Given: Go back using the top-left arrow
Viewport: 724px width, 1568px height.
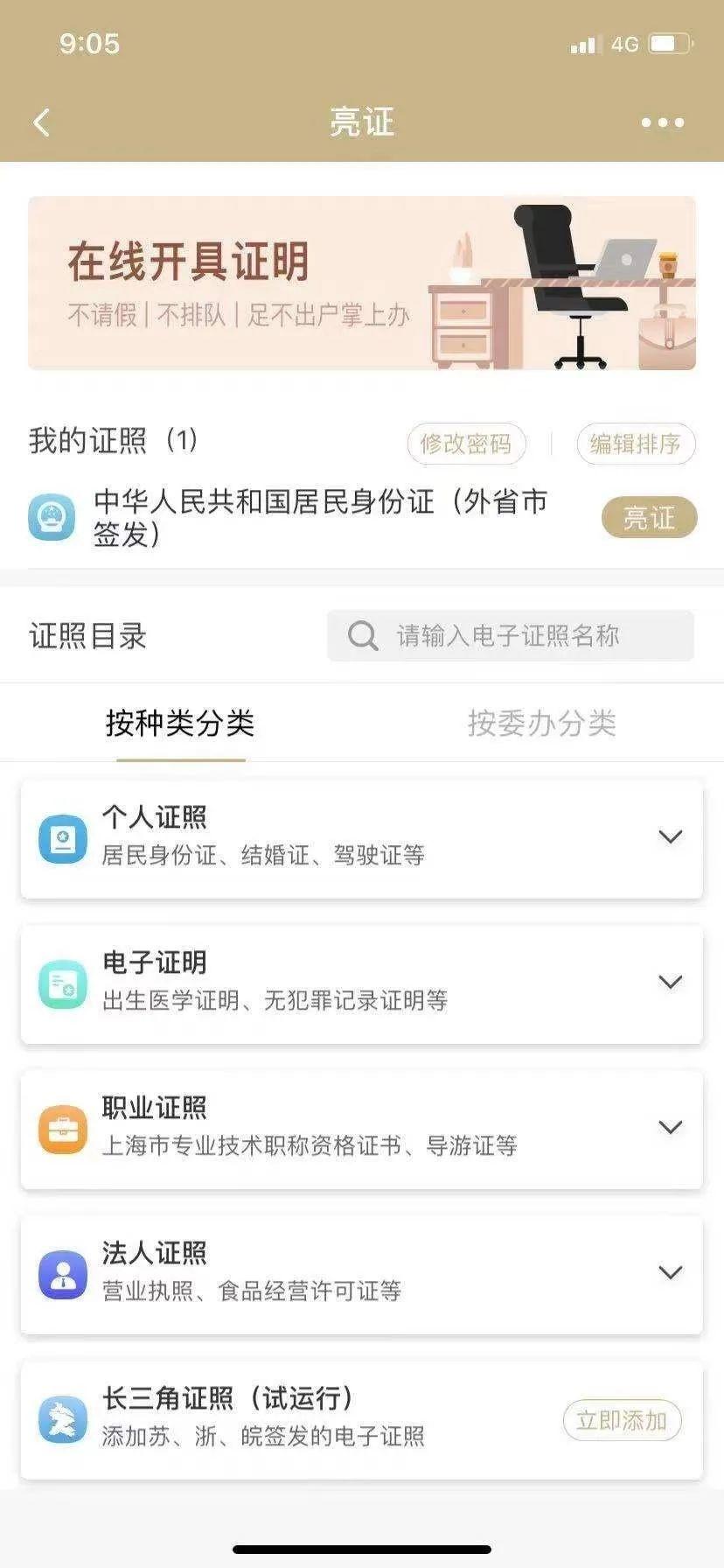Looking at the screenshot, I should 42,122.
